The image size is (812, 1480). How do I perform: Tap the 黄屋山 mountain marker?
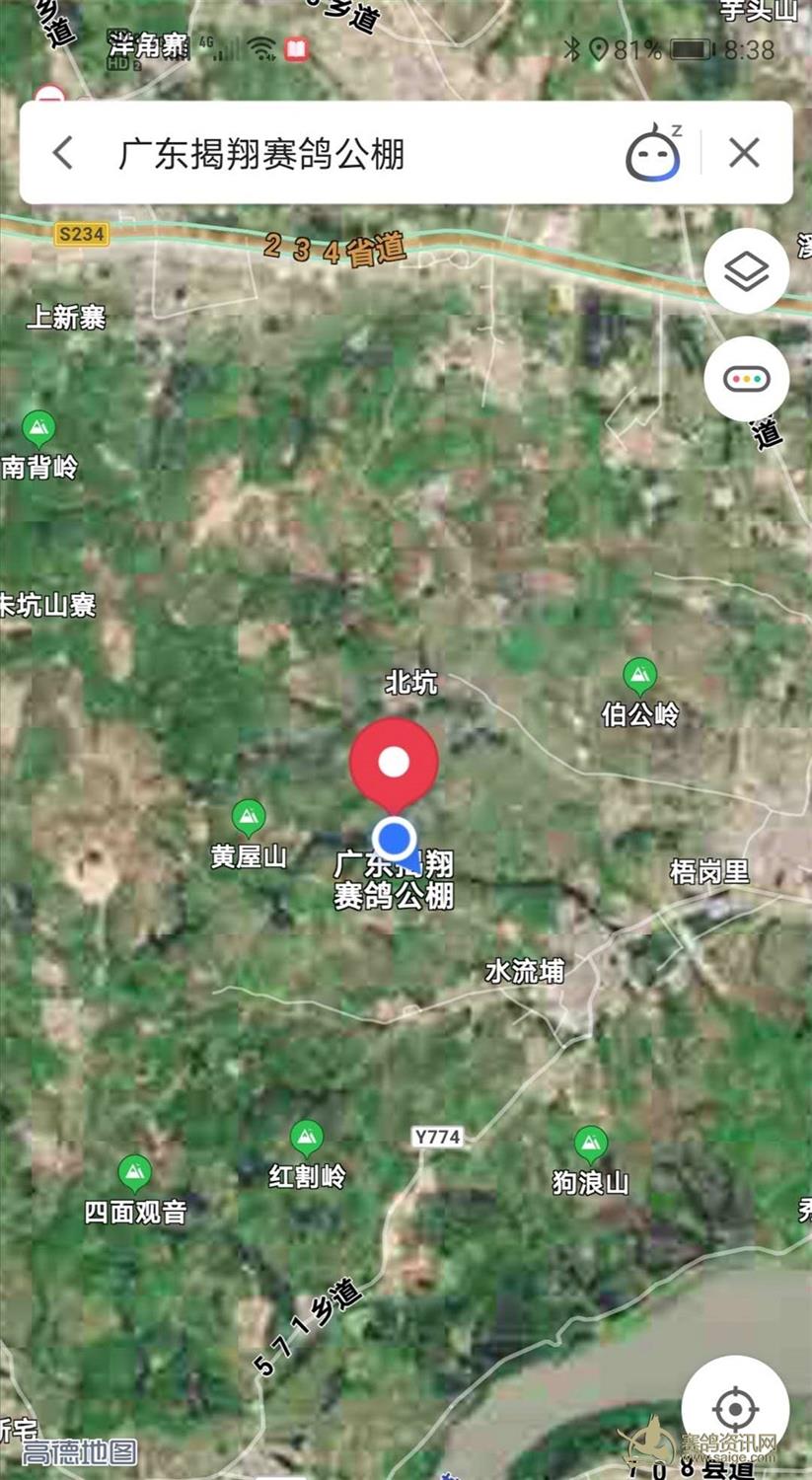coord(249,817)
